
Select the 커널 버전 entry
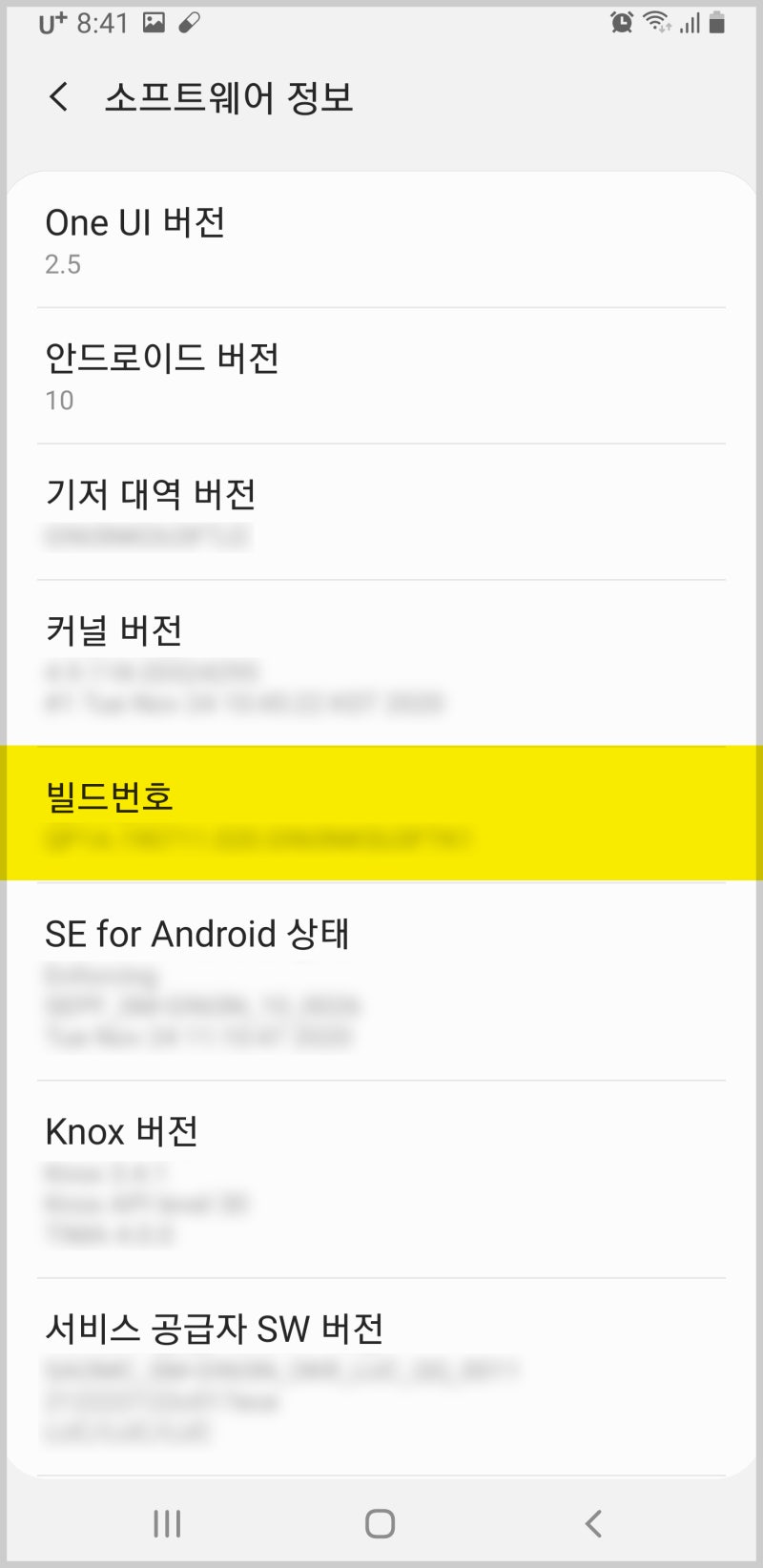click(x=381, y=663)
